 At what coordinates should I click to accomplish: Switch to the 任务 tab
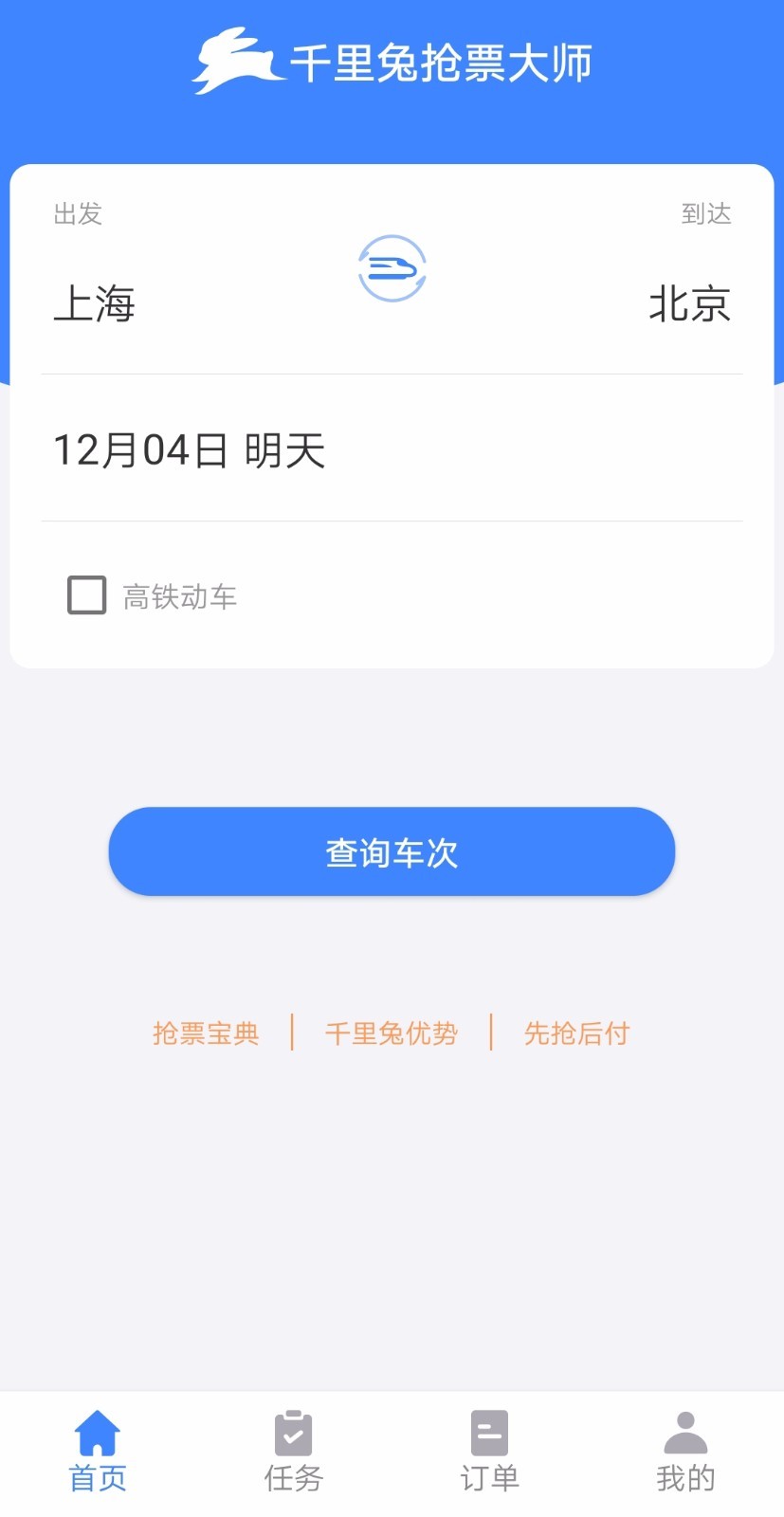tap(294, 1451)
